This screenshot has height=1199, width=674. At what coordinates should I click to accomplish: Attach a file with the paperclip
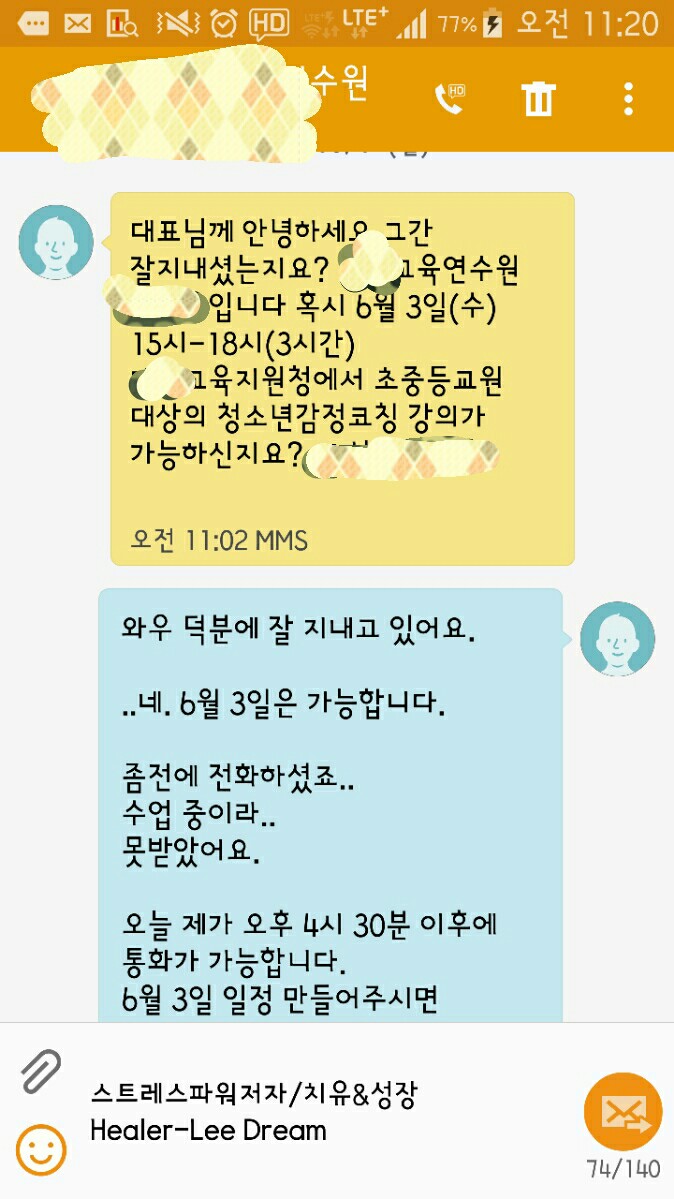[41, 1071]
